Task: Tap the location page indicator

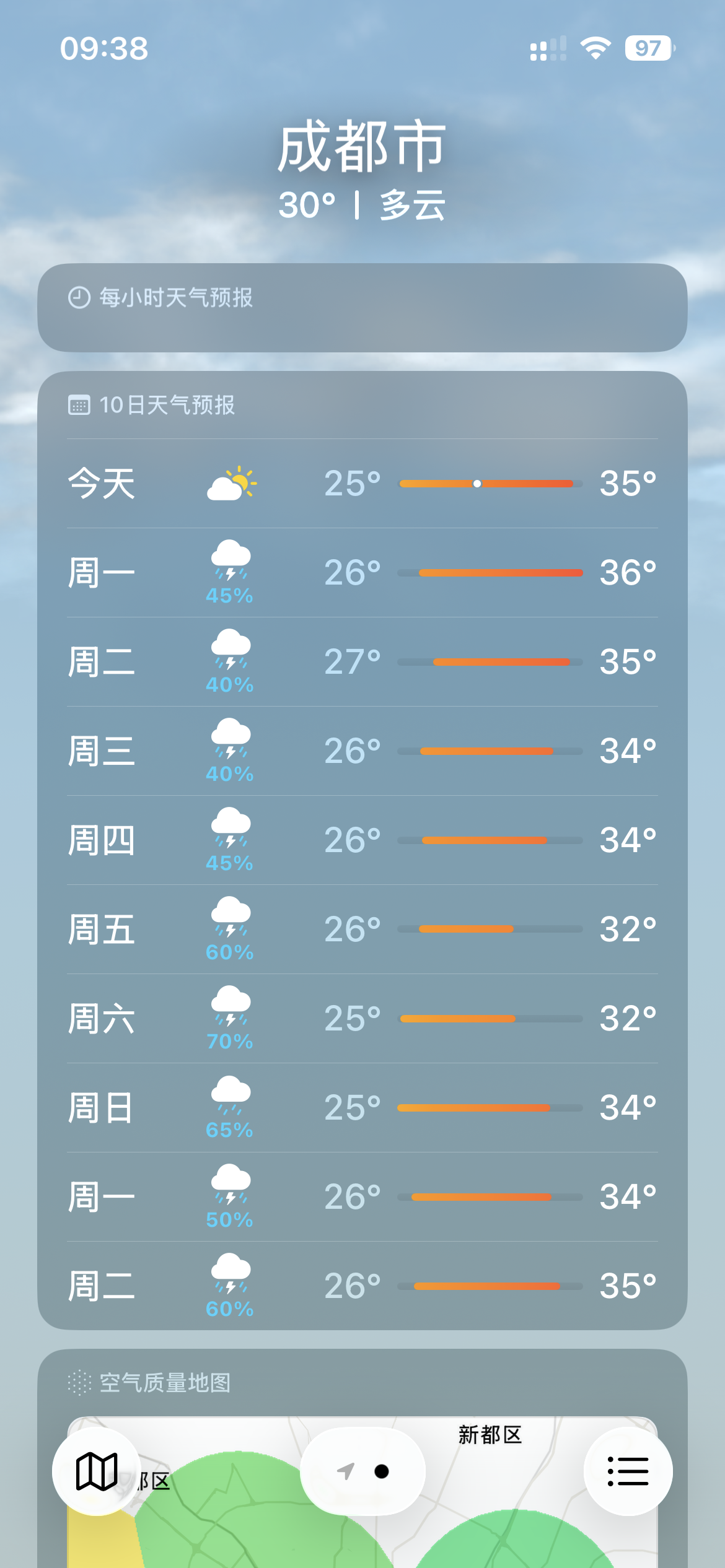Action: coord(362,1471)
